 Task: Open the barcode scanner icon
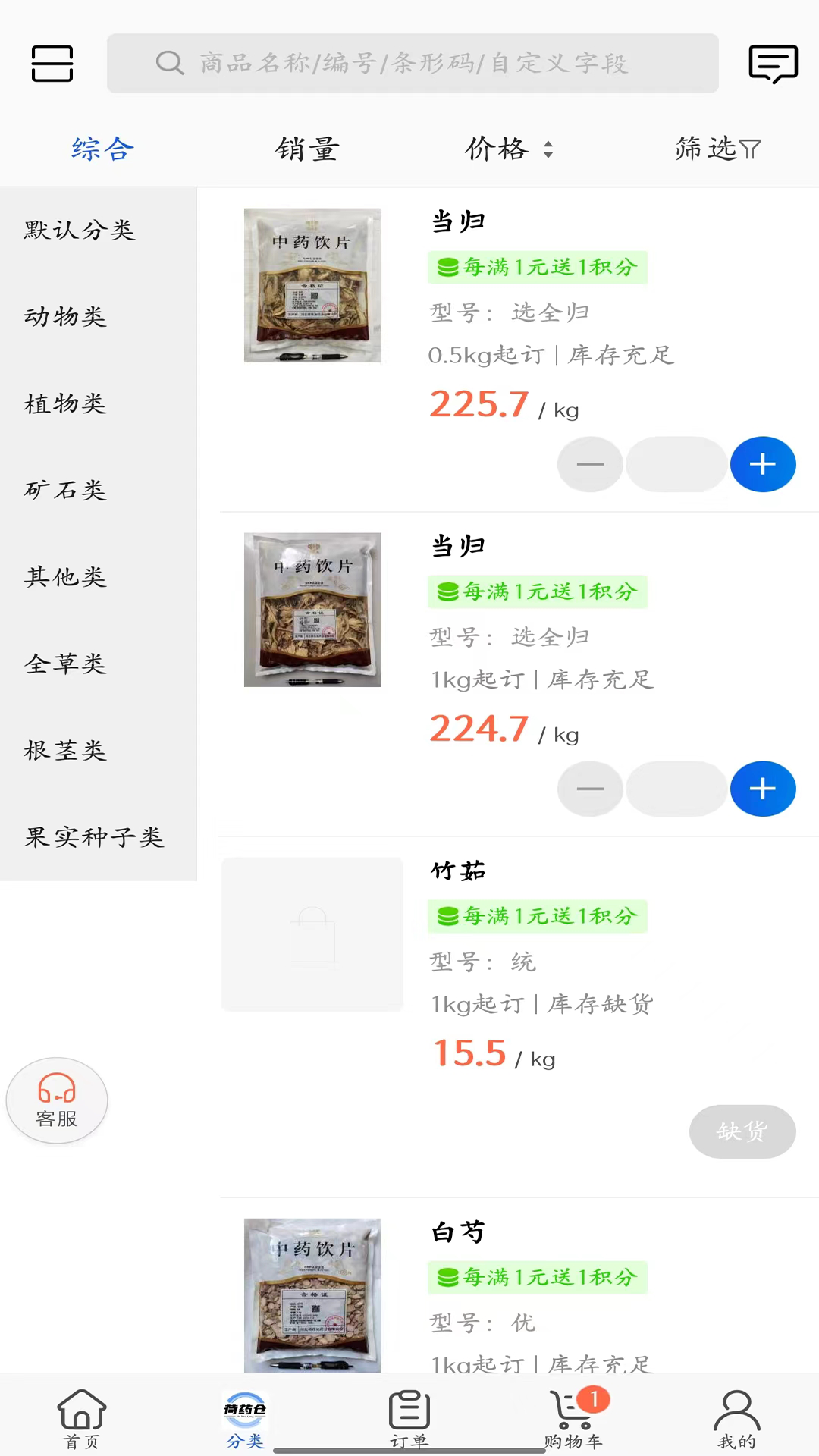(x=52, y=63)
